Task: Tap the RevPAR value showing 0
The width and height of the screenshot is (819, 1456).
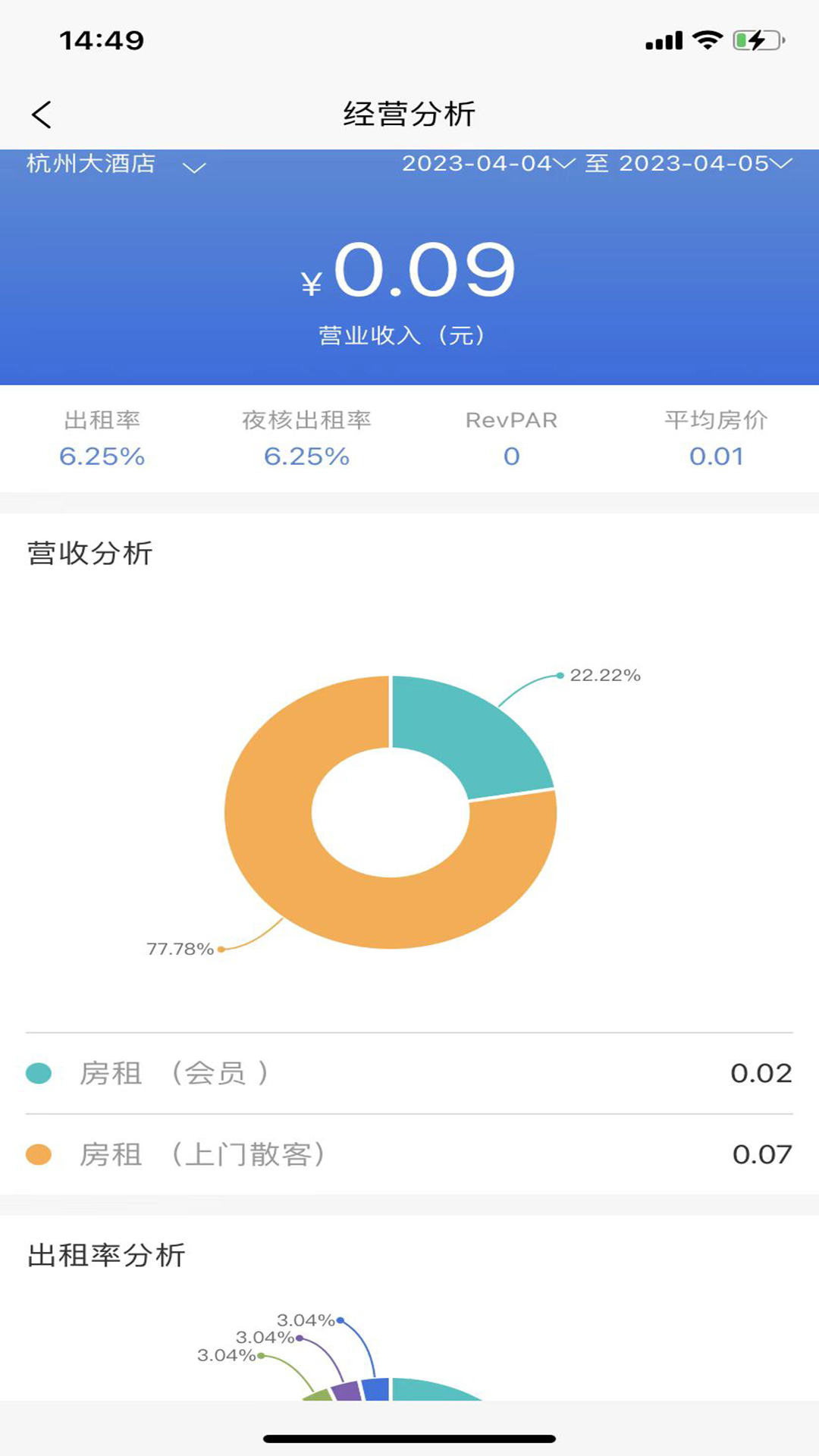Action: pos(512,457)
